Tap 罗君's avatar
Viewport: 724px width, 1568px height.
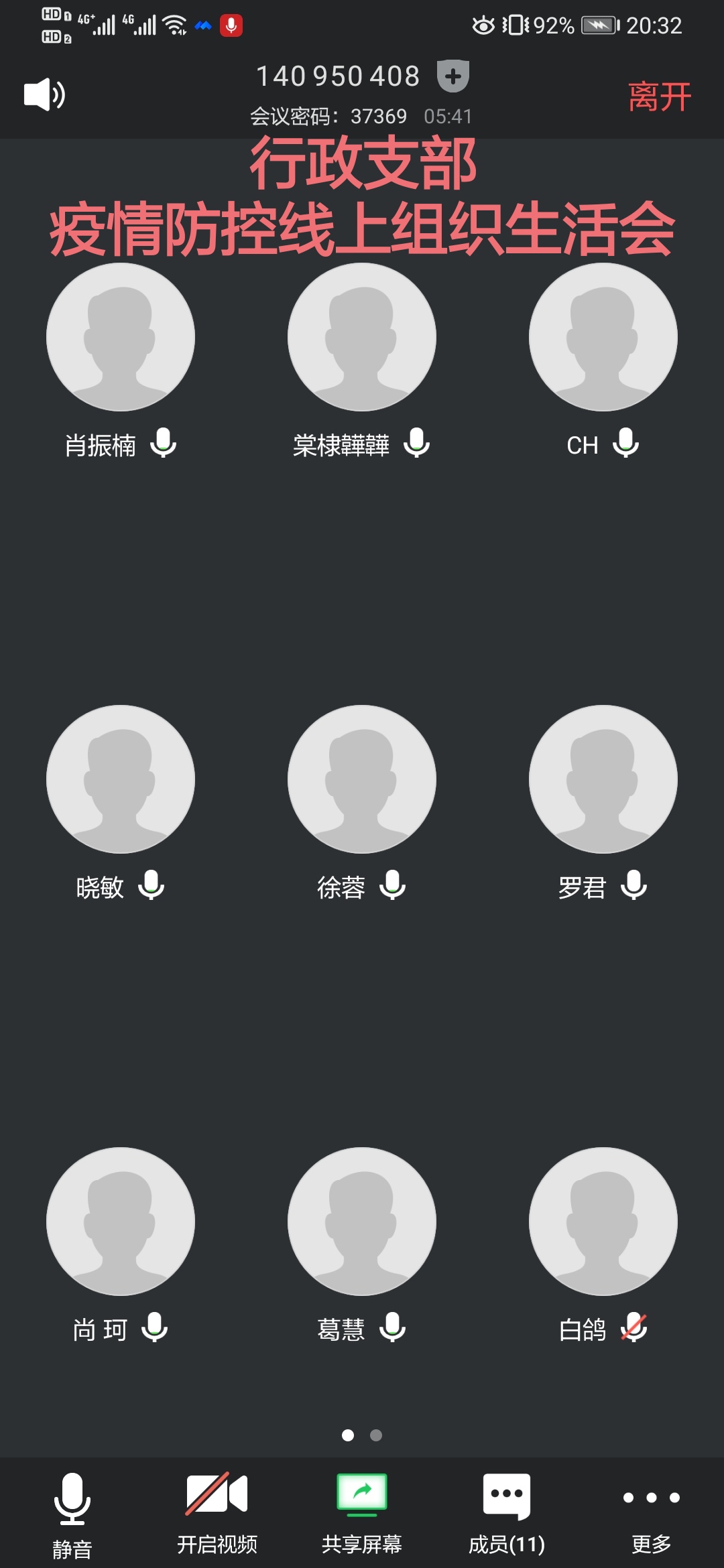603,779
